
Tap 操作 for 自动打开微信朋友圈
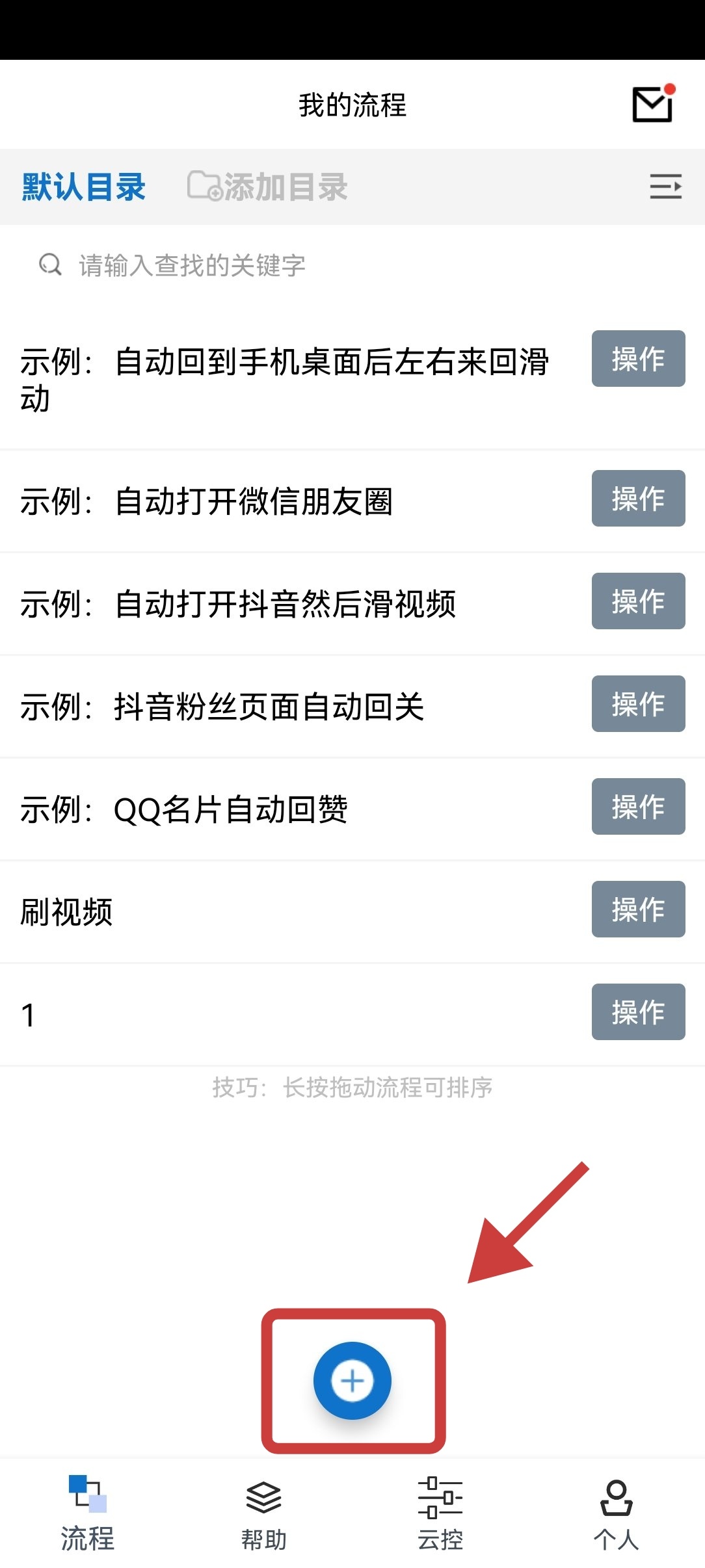coord(638,499)
